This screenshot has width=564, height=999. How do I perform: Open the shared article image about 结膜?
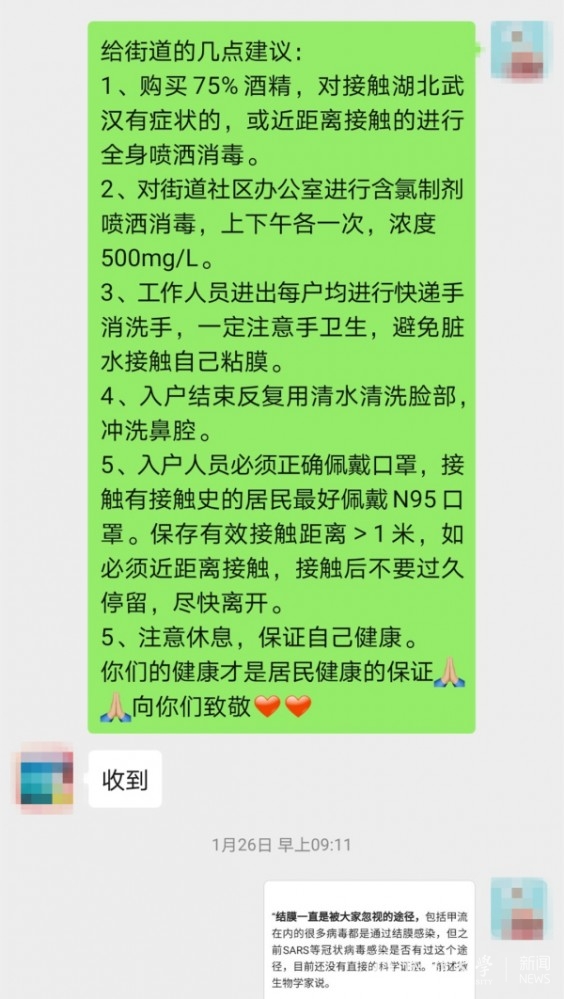pyautogui.click(x=370, y=940)
